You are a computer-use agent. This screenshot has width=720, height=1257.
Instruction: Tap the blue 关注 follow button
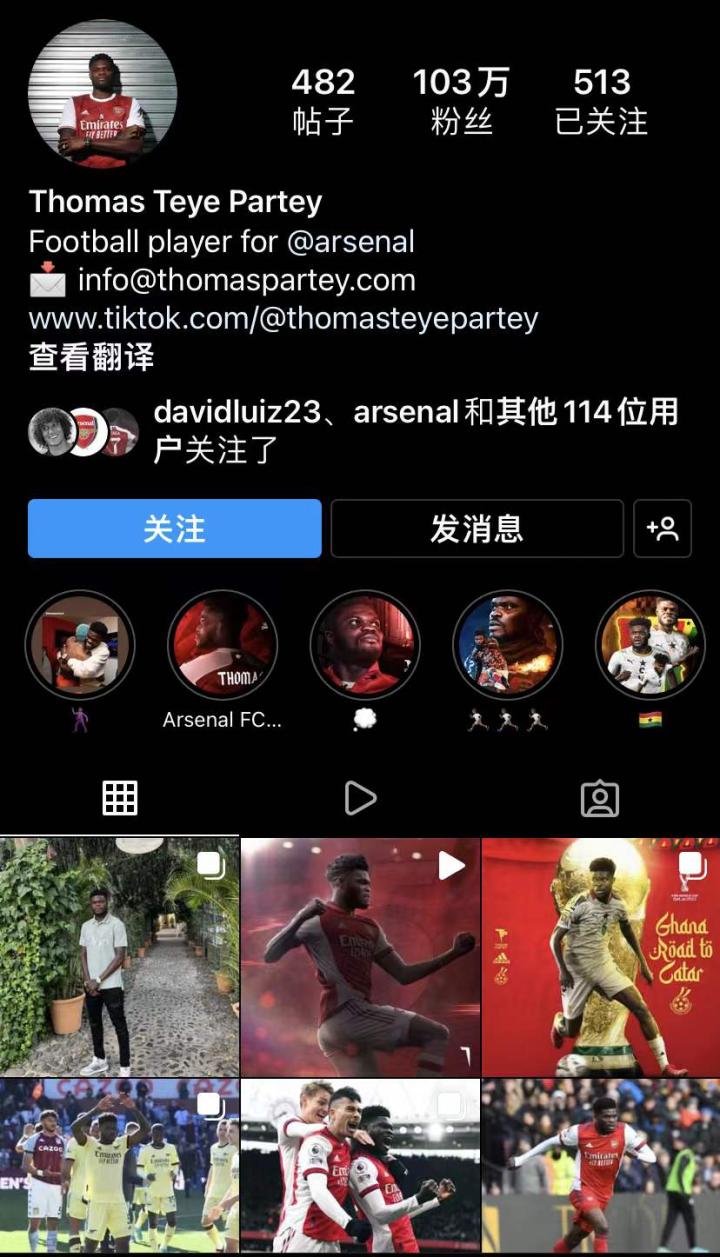point(175,528)
